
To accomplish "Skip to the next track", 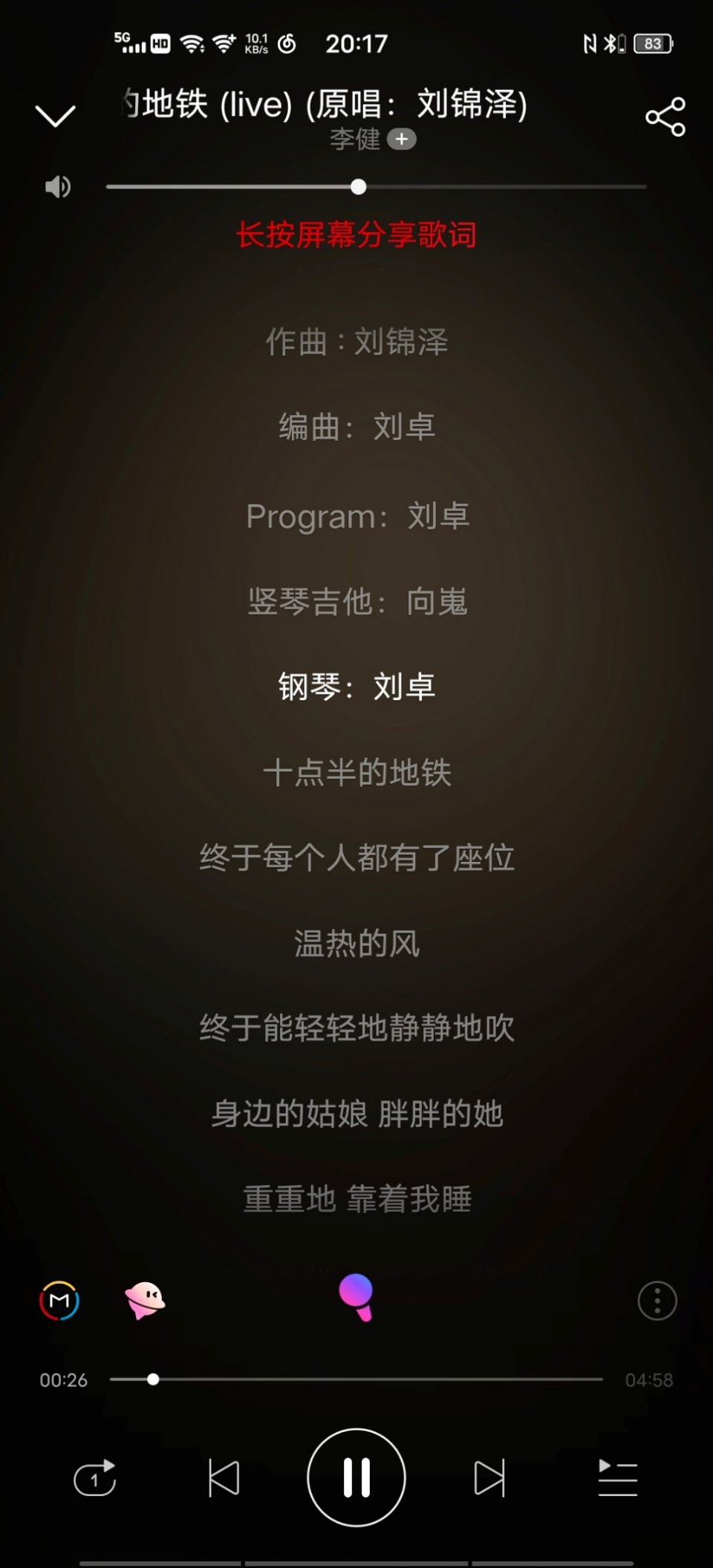I will (x=488, y=1477).
